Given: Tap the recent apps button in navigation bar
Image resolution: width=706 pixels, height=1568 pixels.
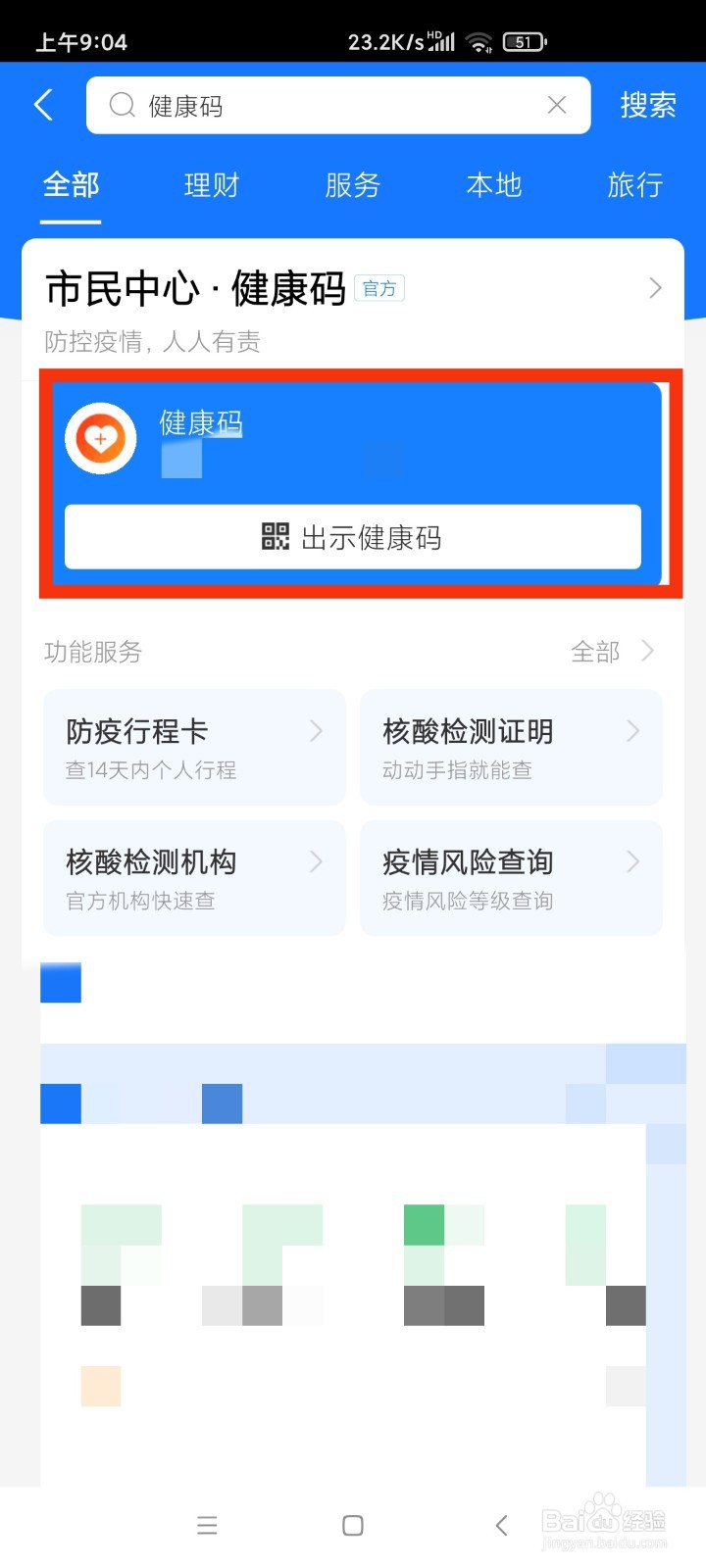Looking at the screenshot, I should [207, 1525].
